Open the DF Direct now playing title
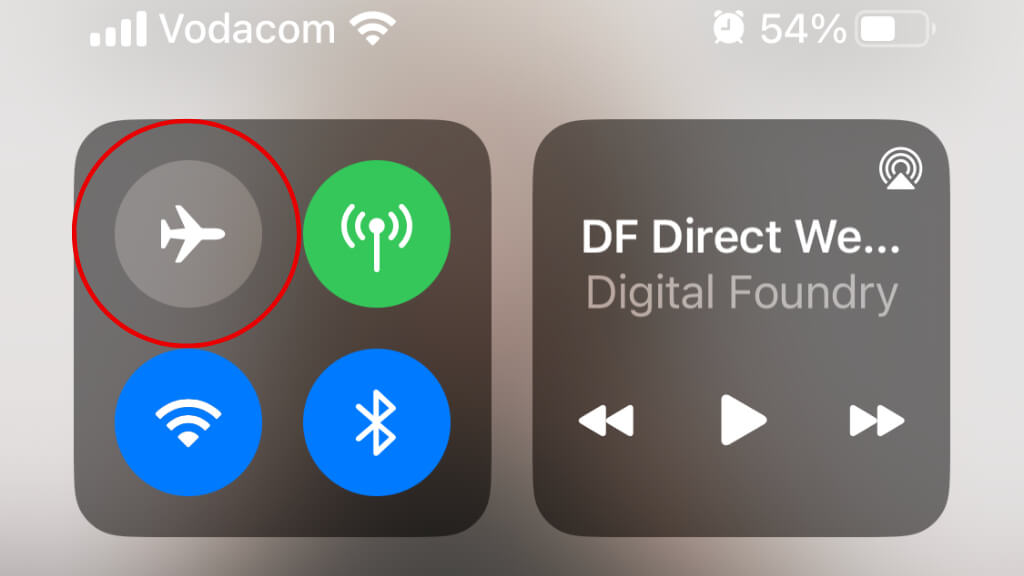 [x=741, y=238]
